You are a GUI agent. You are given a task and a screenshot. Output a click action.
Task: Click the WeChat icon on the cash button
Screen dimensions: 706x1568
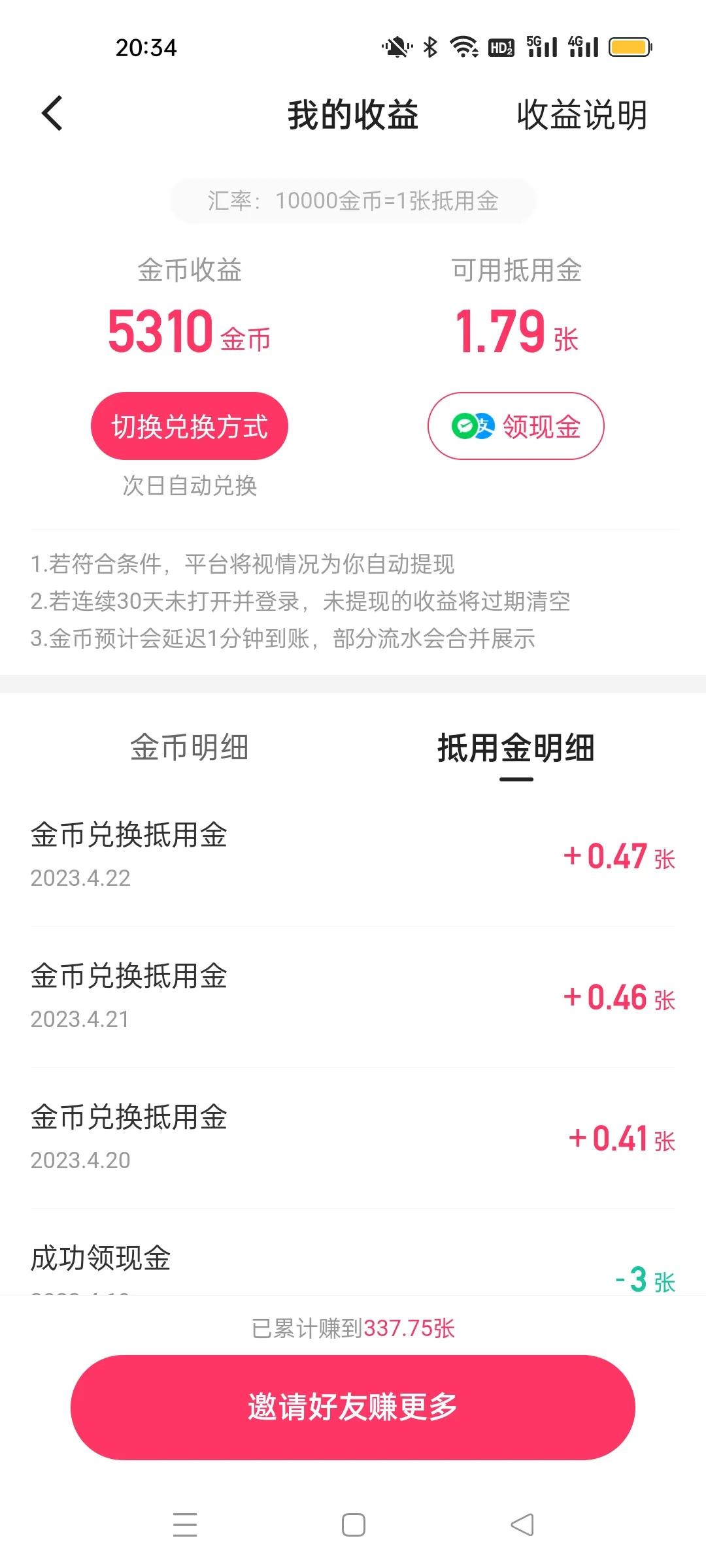tap(464, 426)
